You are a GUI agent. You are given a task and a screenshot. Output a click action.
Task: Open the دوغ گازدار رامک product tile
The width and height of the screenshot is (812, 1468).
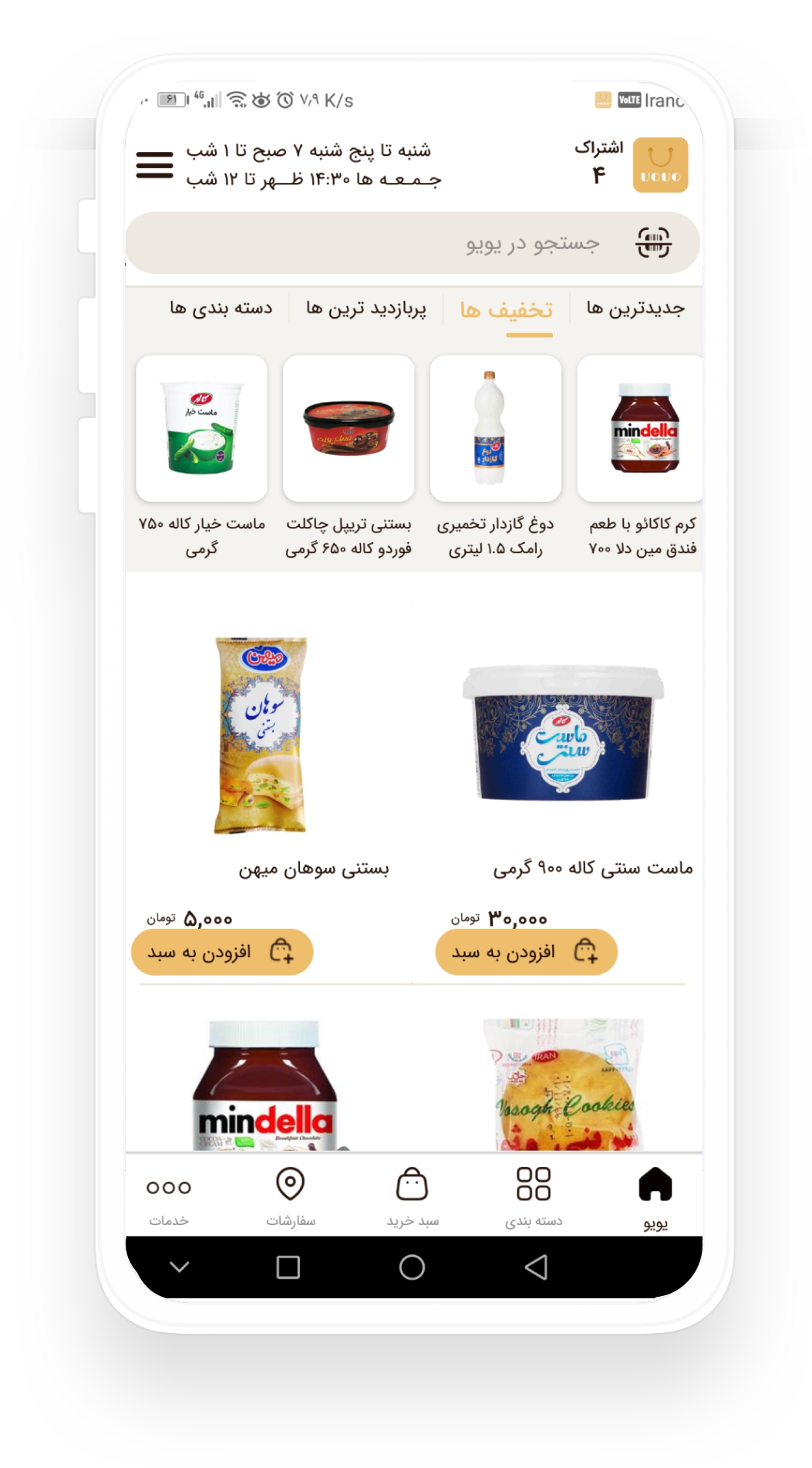[x=495, y=429]
